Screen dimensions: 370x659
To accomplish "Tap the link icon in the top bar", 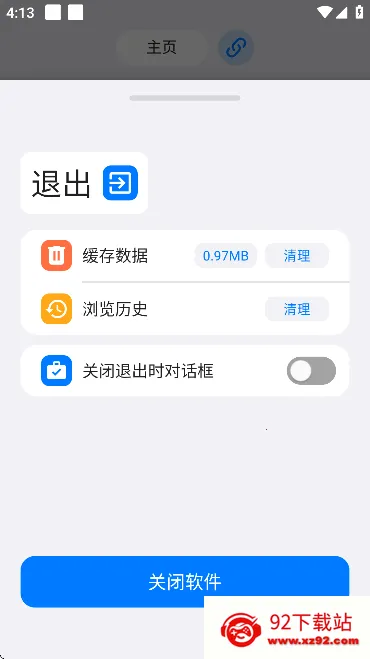I will pos(236,47).
